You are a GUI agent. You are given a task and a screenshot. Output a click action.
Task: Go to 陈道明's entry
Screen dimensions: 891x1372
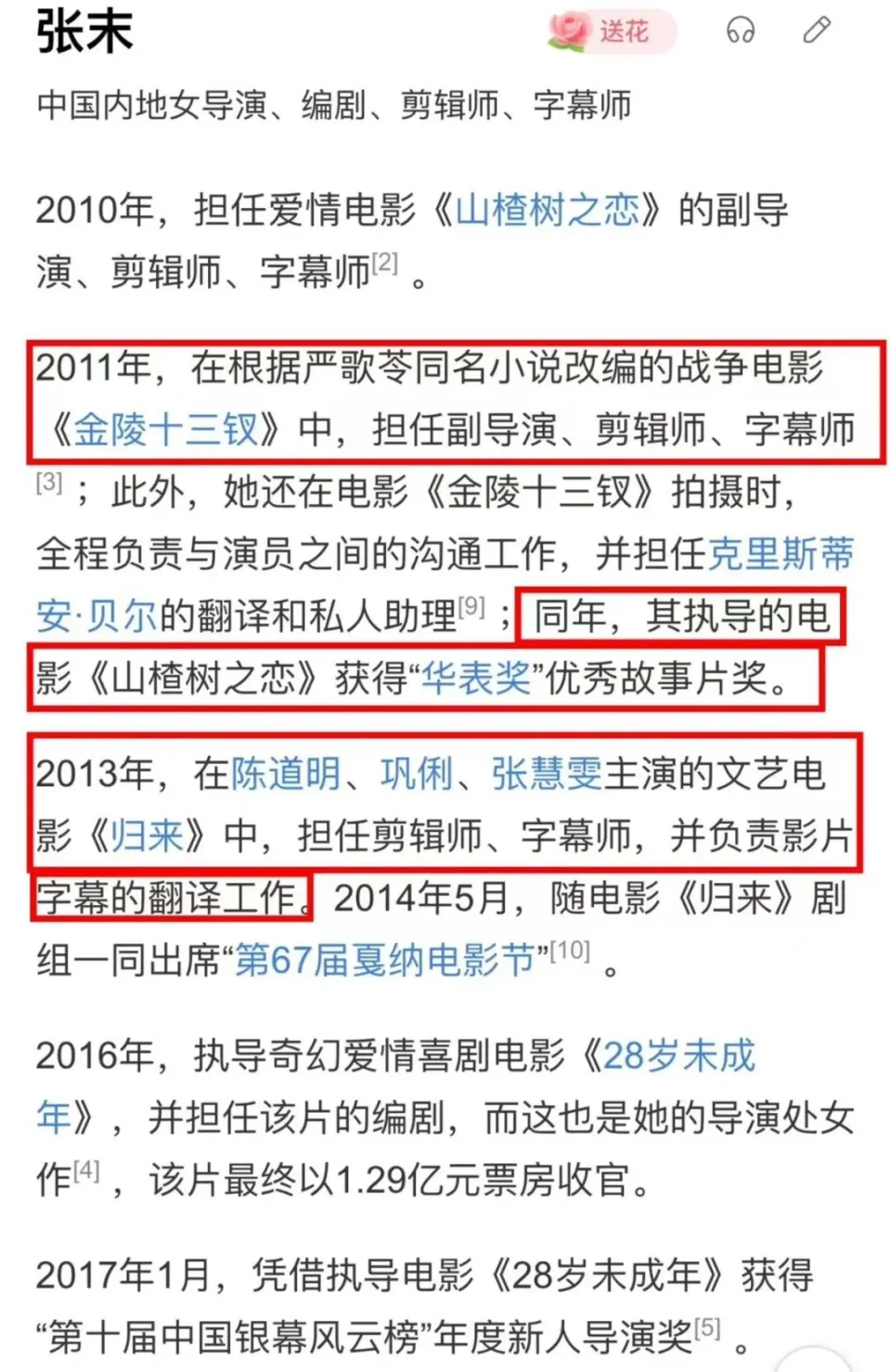click(285, 773)
